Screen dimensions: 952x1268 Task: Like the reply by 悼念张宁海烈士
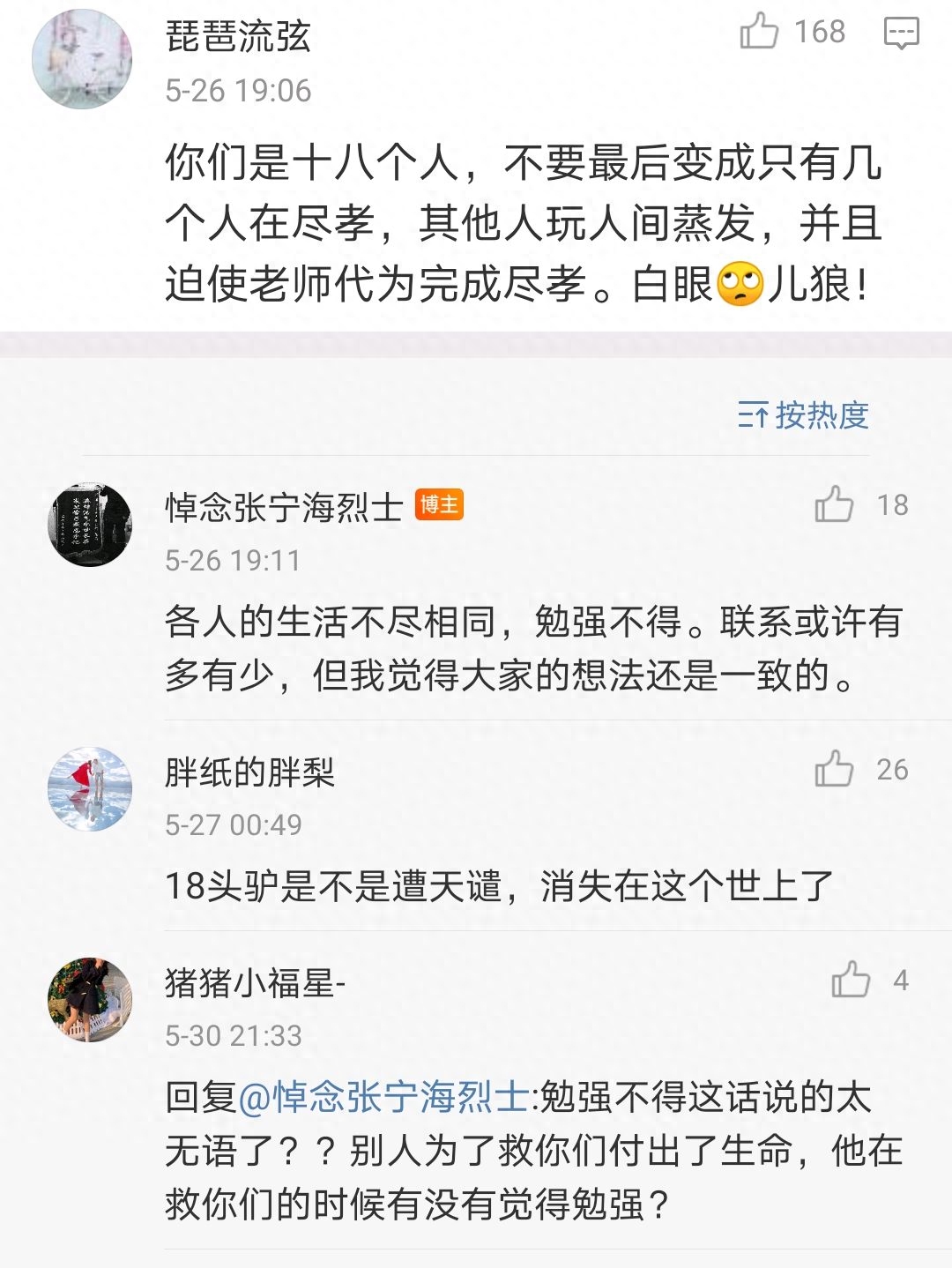tap(834, 504)
